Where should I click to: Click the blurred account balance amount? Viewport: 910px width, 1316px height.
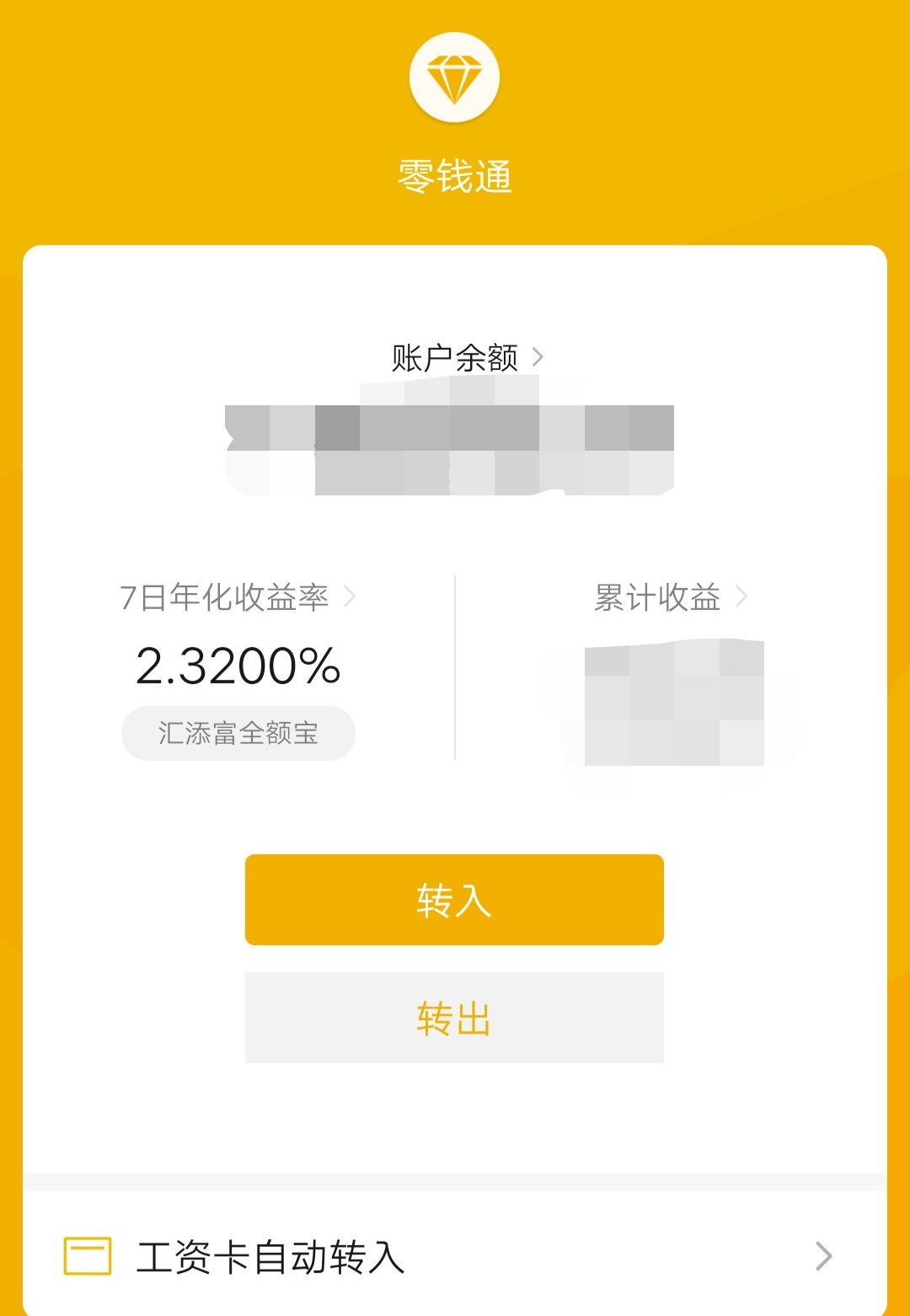tap(455, 434)
